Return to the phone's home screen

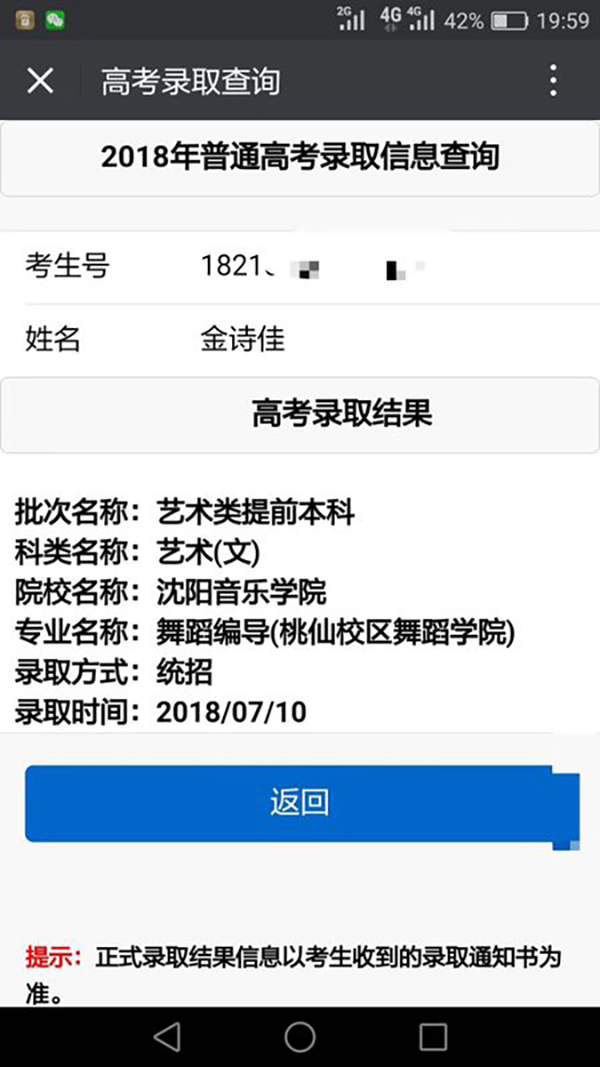pyautogui.click(x=300, y=1037)
